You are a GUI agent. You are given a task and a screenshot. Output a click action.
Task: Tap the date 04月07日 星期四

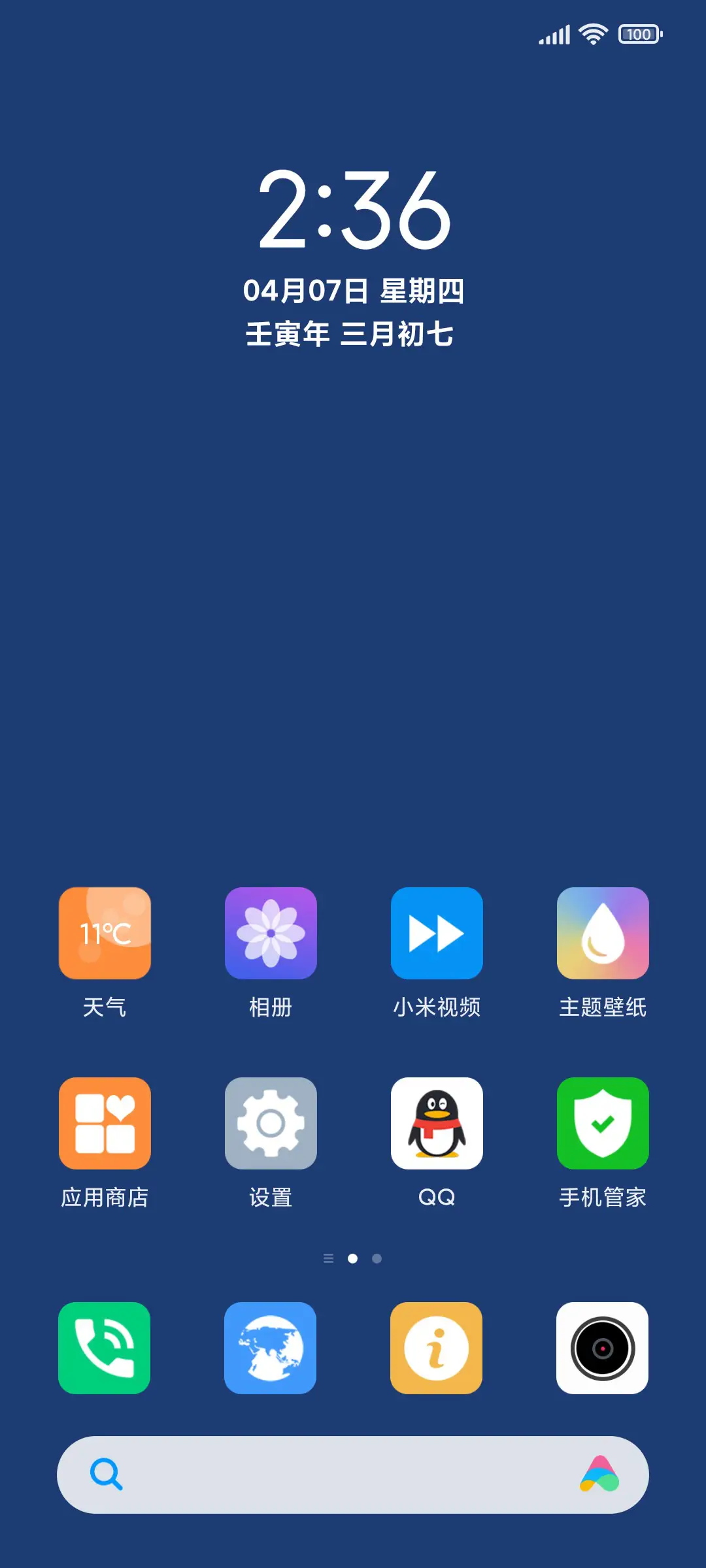click(353, 289)
